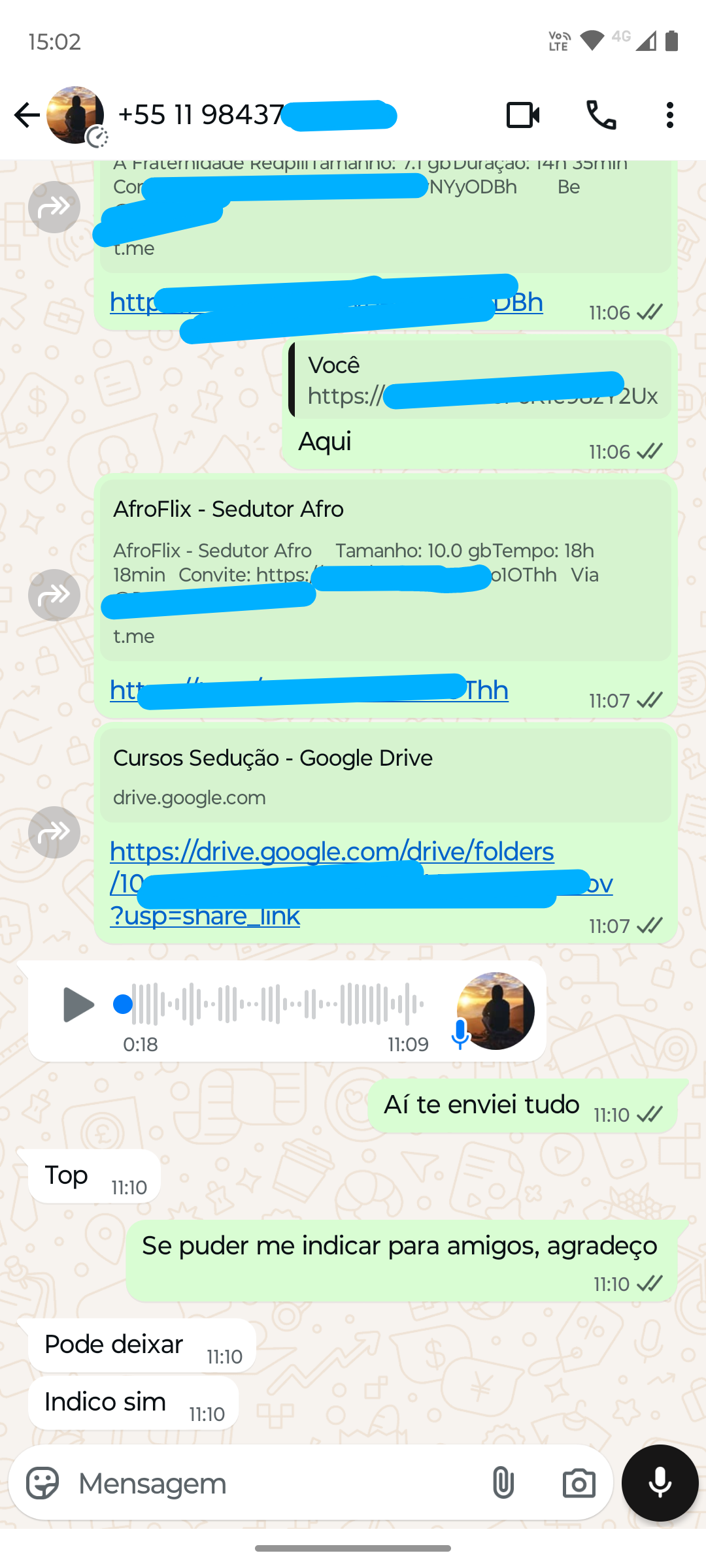Forward the AfroFlix - Sedutor Afro message

tap(54, 595)
